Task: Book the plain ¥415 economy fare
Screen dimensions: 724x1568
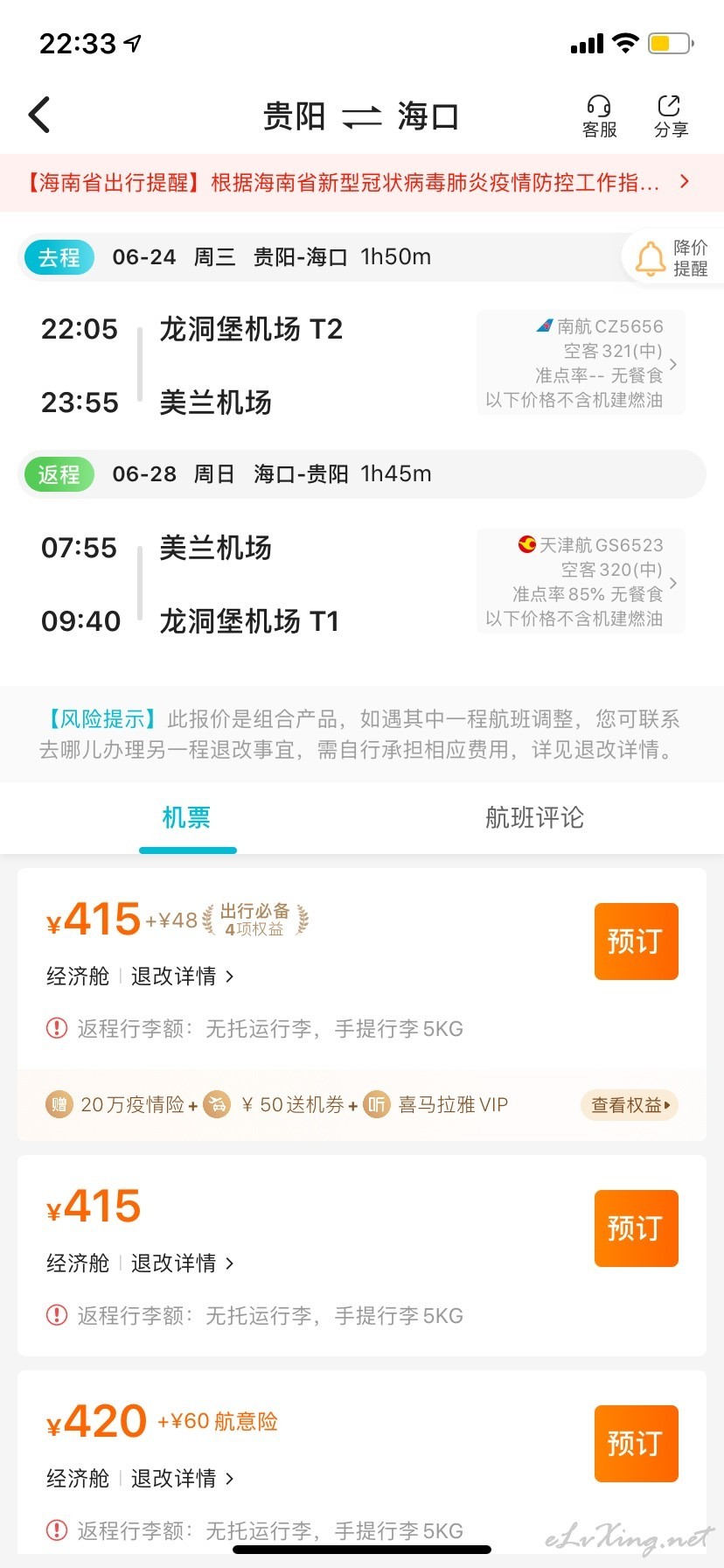Action: 637,1228
